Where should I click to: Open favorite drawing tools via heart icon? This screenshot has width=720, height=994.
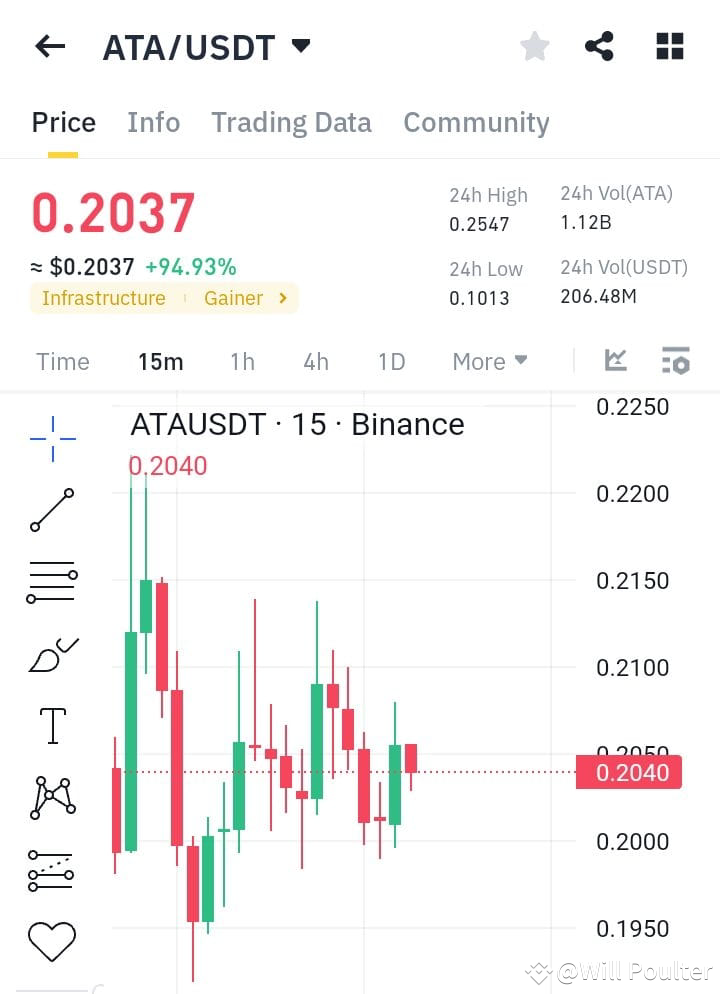[51, 938]
